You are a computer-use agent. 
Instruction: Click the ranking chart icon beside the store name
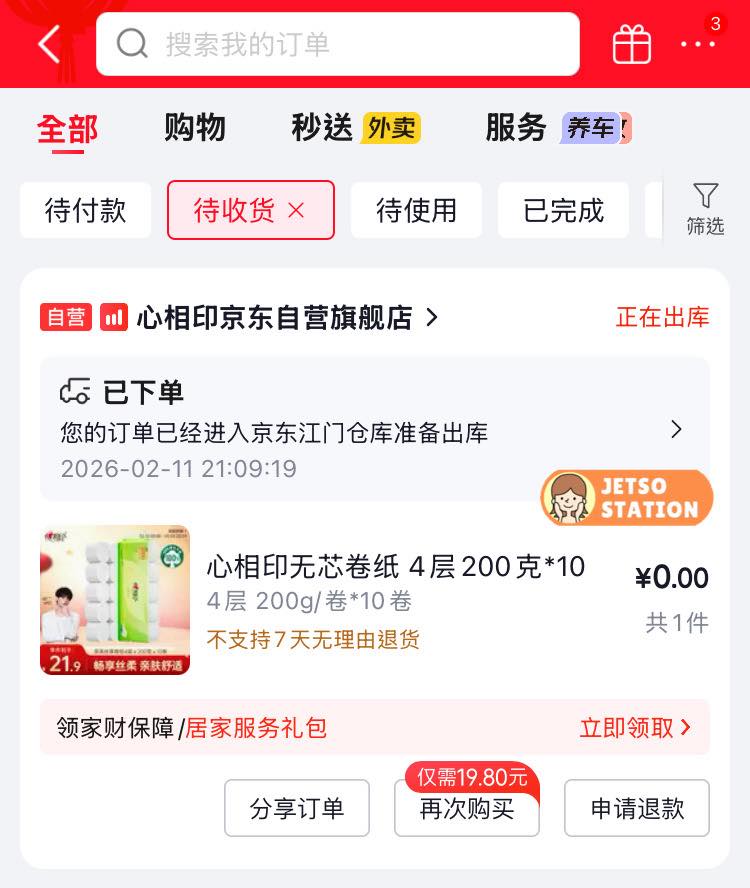112,315
